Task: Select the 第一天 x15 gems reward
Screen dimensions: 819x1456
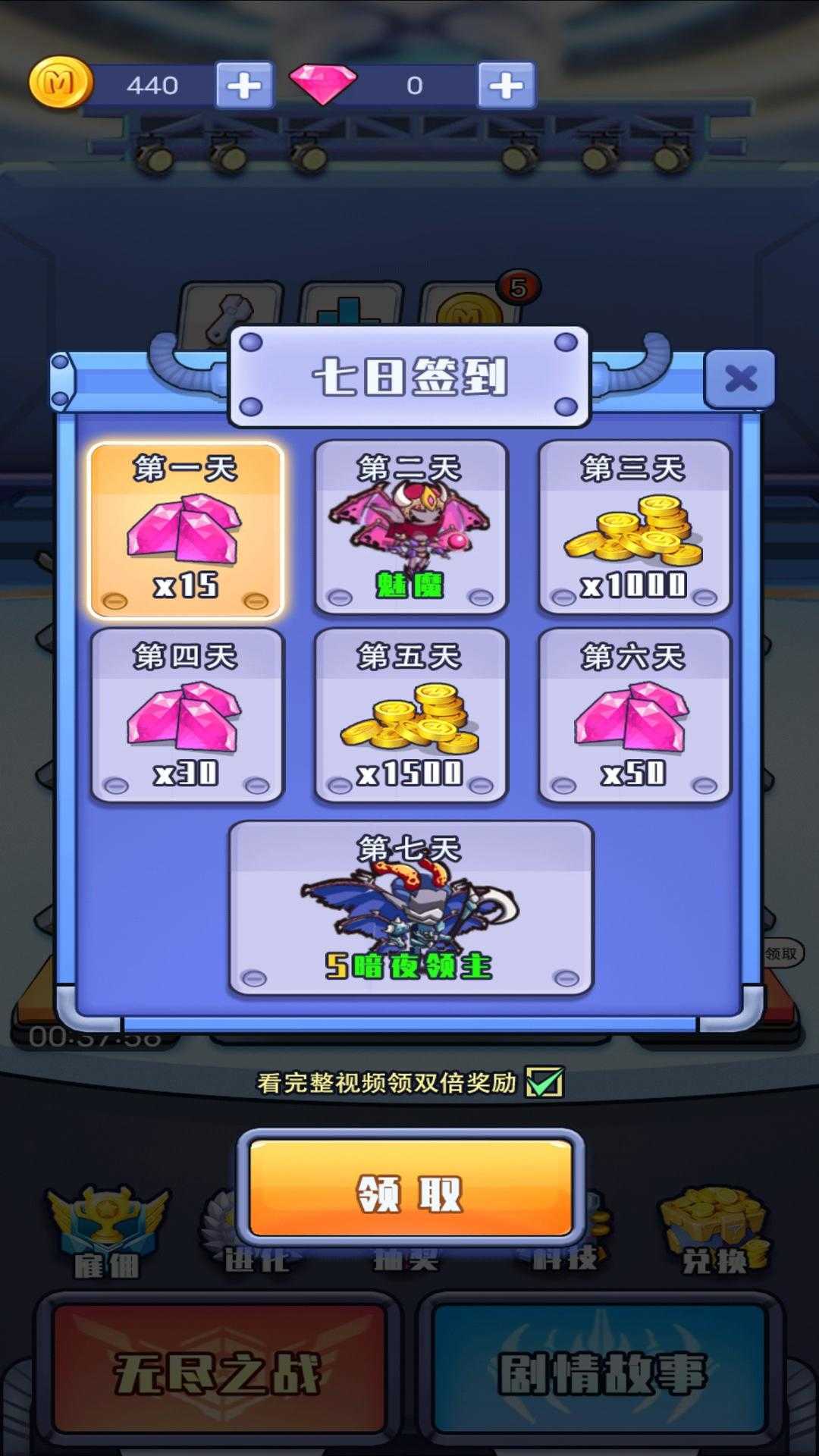Action: 186,530
